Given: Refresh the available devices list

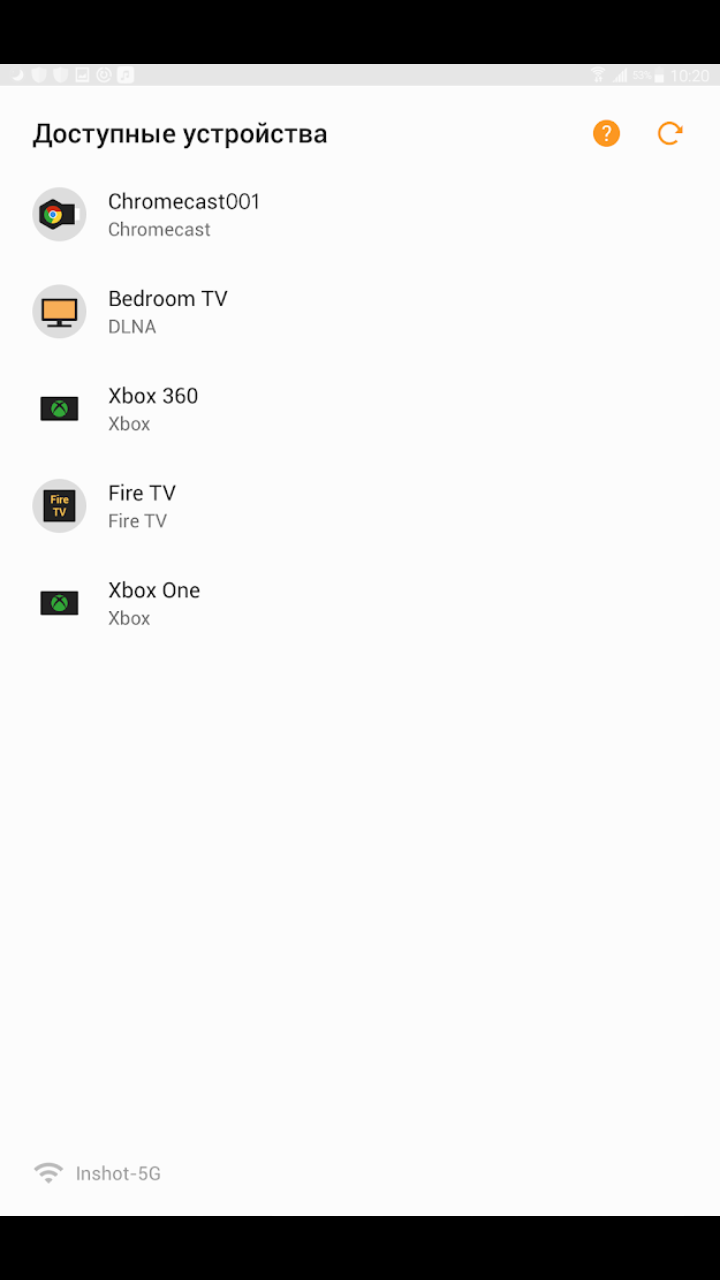Looking at the screenshot, I should (670, 134).
